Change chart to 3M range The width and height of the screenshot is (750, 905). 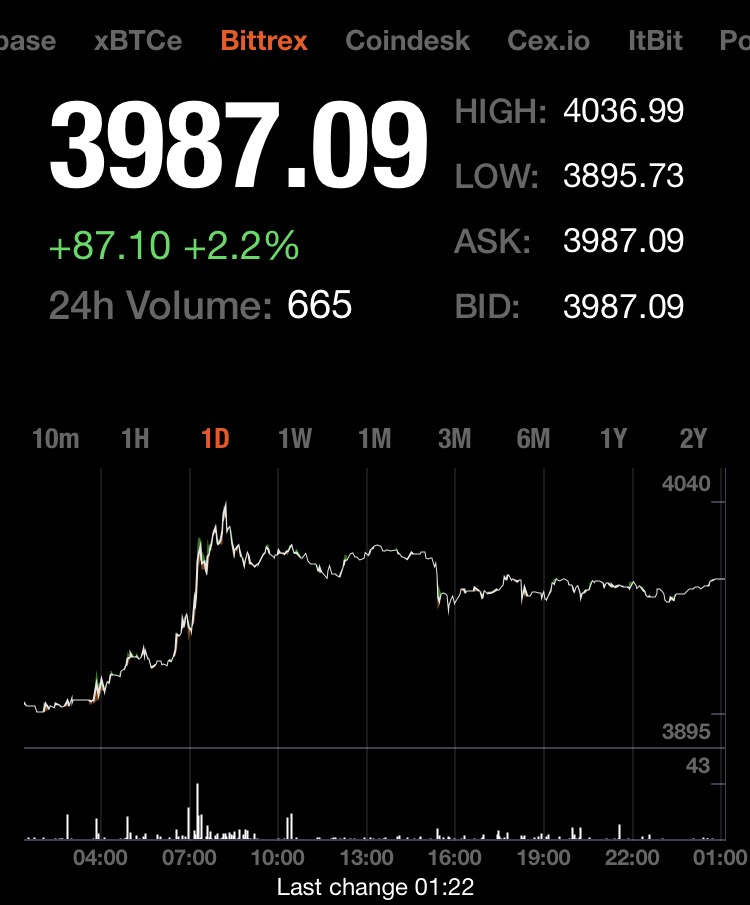click(454, 438)
